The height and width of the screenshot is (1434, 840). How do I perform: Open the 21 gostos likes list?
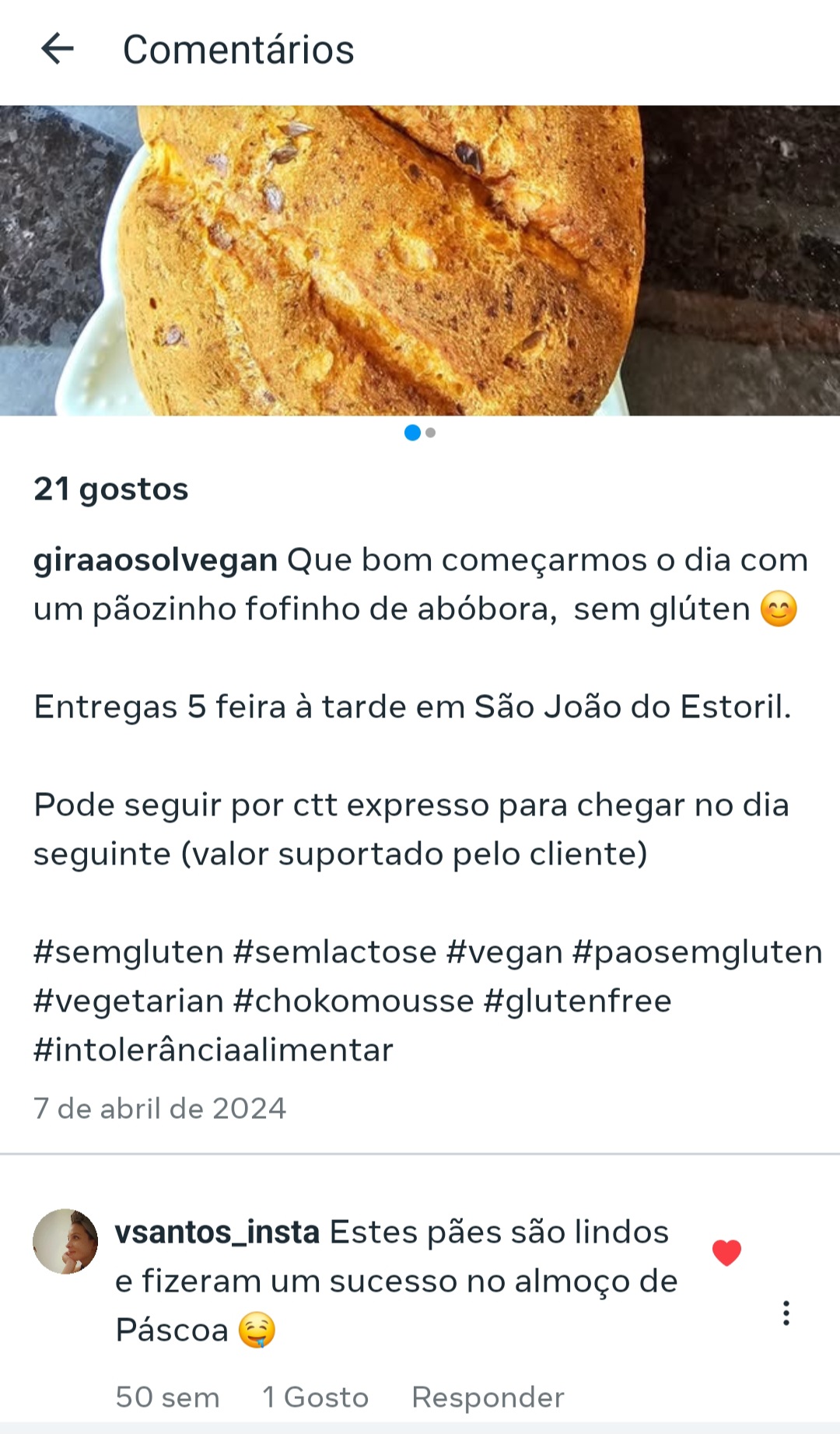pos(111,489)
